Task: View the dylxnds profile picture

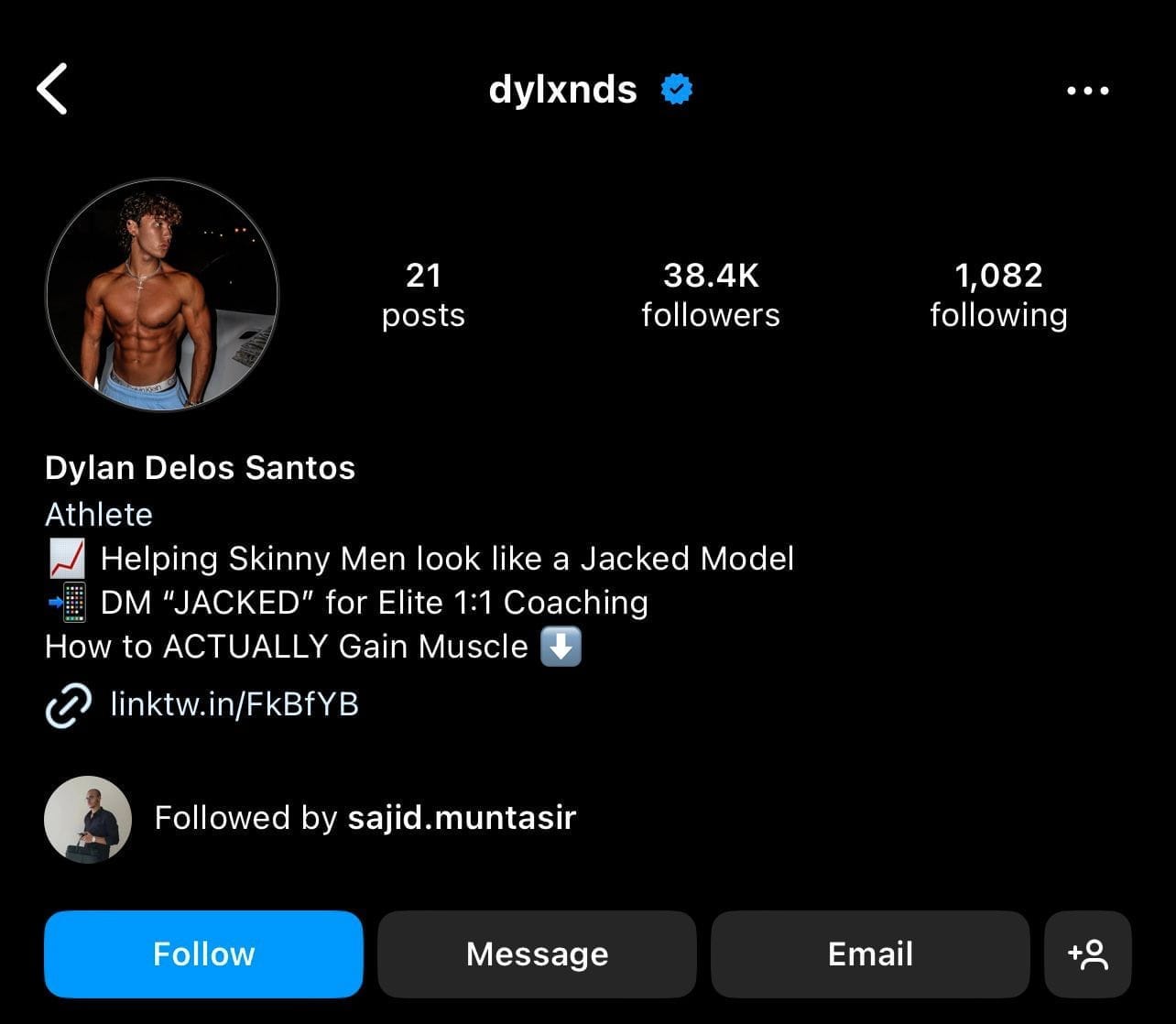Action: 162,294
